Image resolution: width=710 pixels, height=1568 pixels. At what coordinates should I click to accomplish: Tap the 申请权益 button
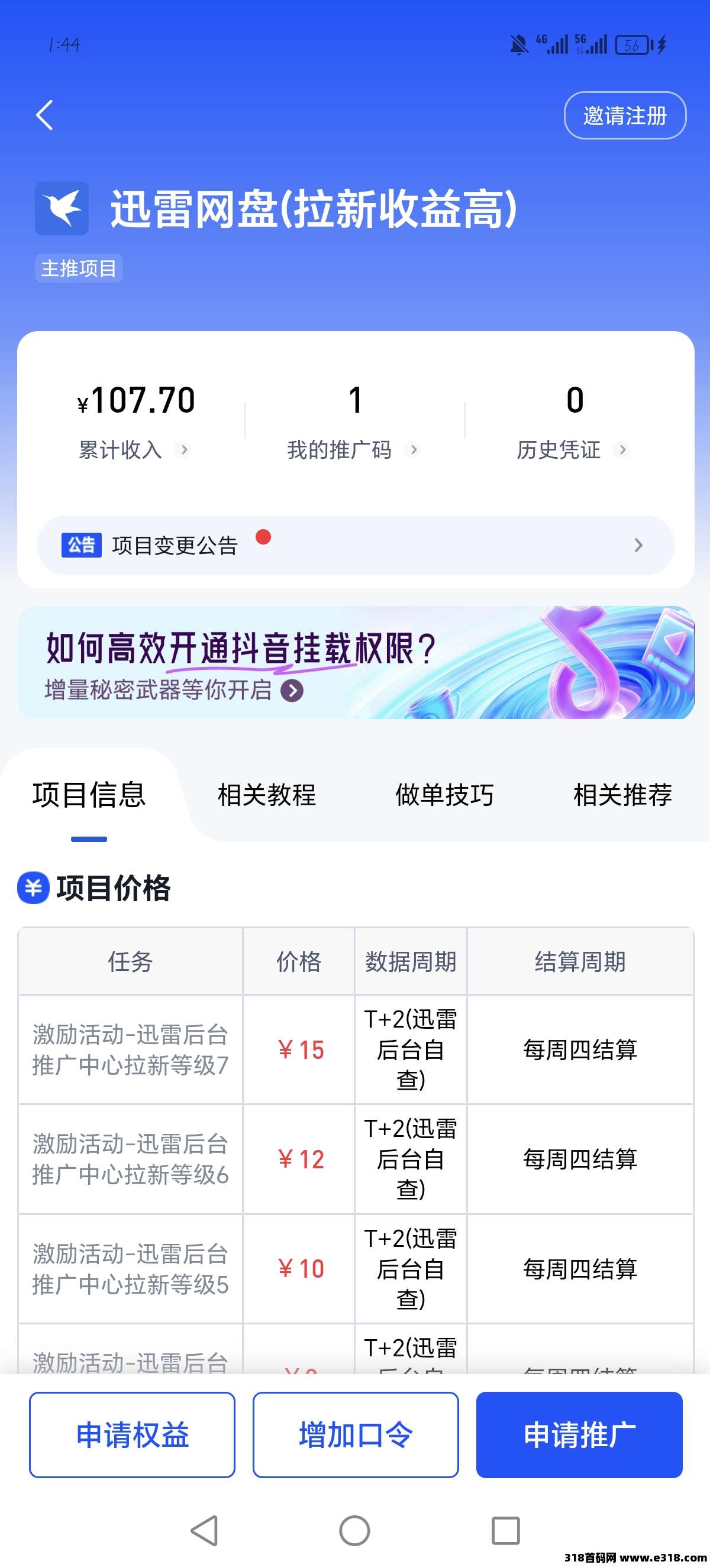(132, 1435)
